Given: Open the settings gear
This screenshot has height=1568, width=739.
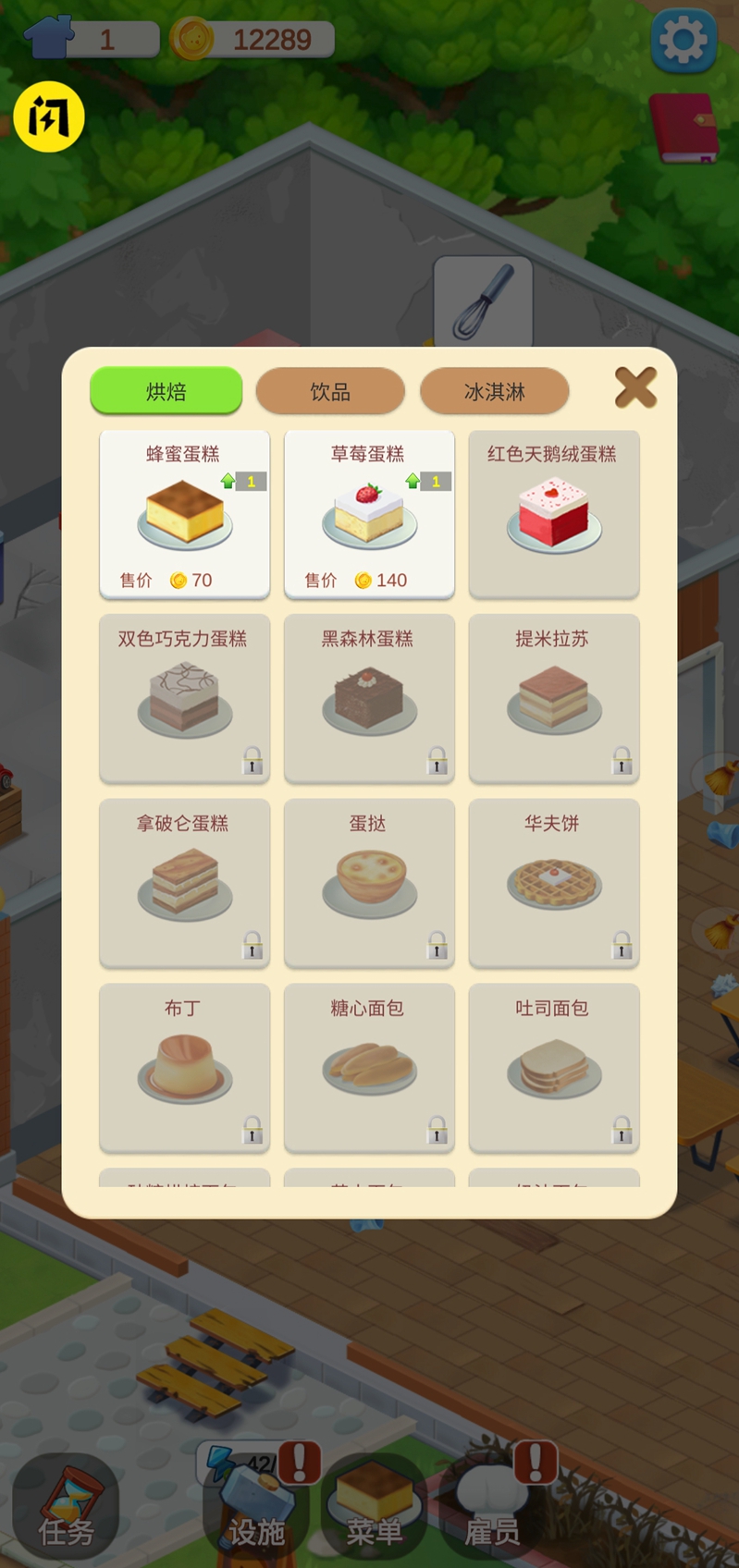Looking at the screenshot, I should coord(684,42).
